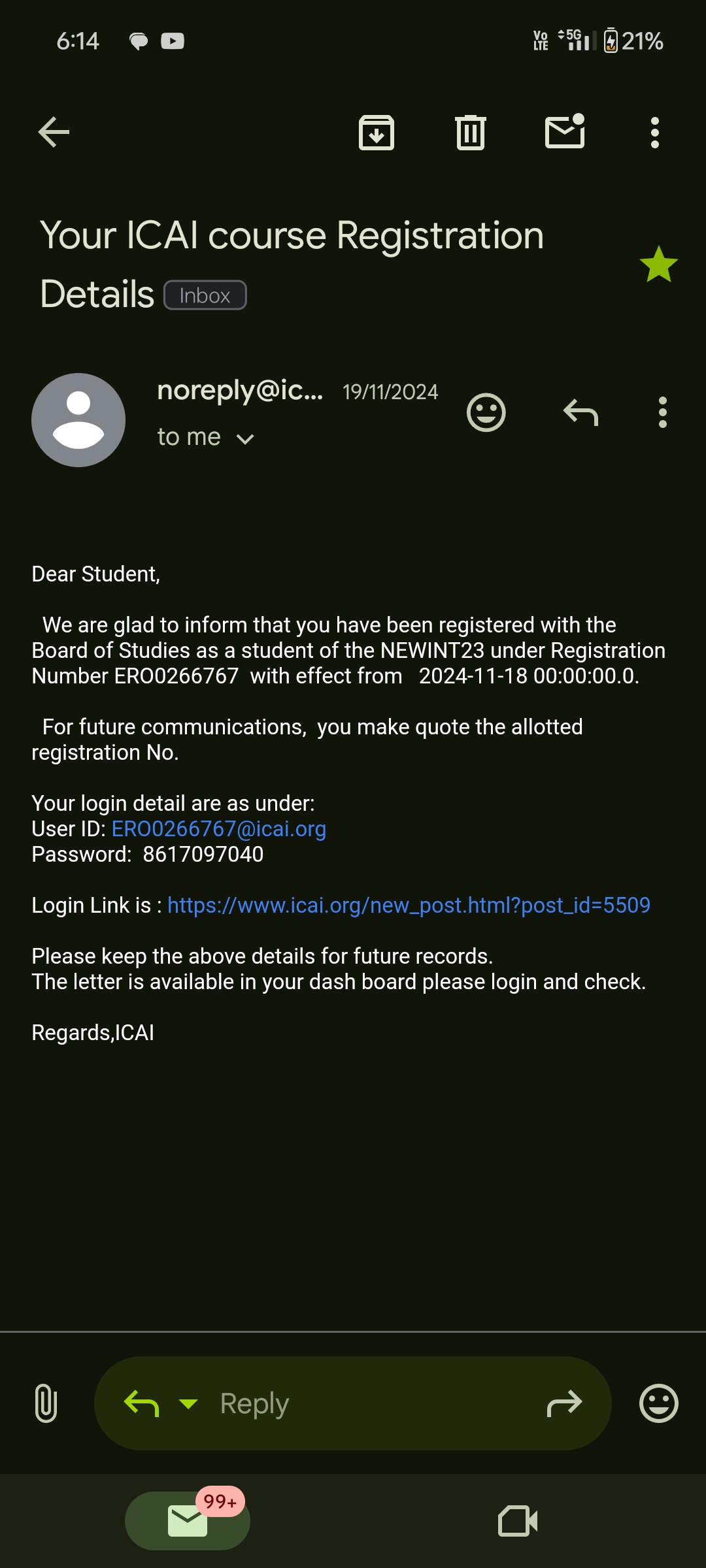Viewport: 706px width, 1568px height.
Task: Open the ERO0266767@icai.org user ID link
Action: tap(219, 829)
